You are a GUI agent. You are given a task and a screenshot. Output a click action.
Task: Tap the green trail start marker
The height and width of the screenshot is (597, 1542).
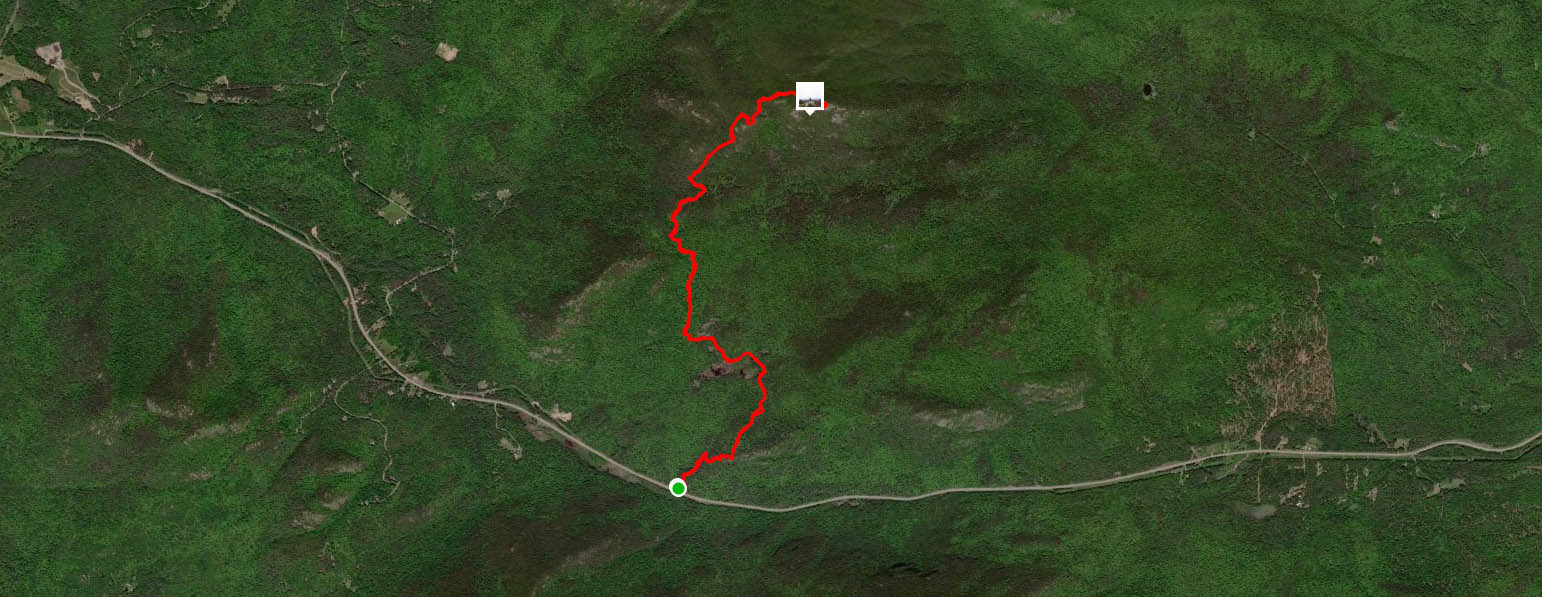[x=678, y=488]
